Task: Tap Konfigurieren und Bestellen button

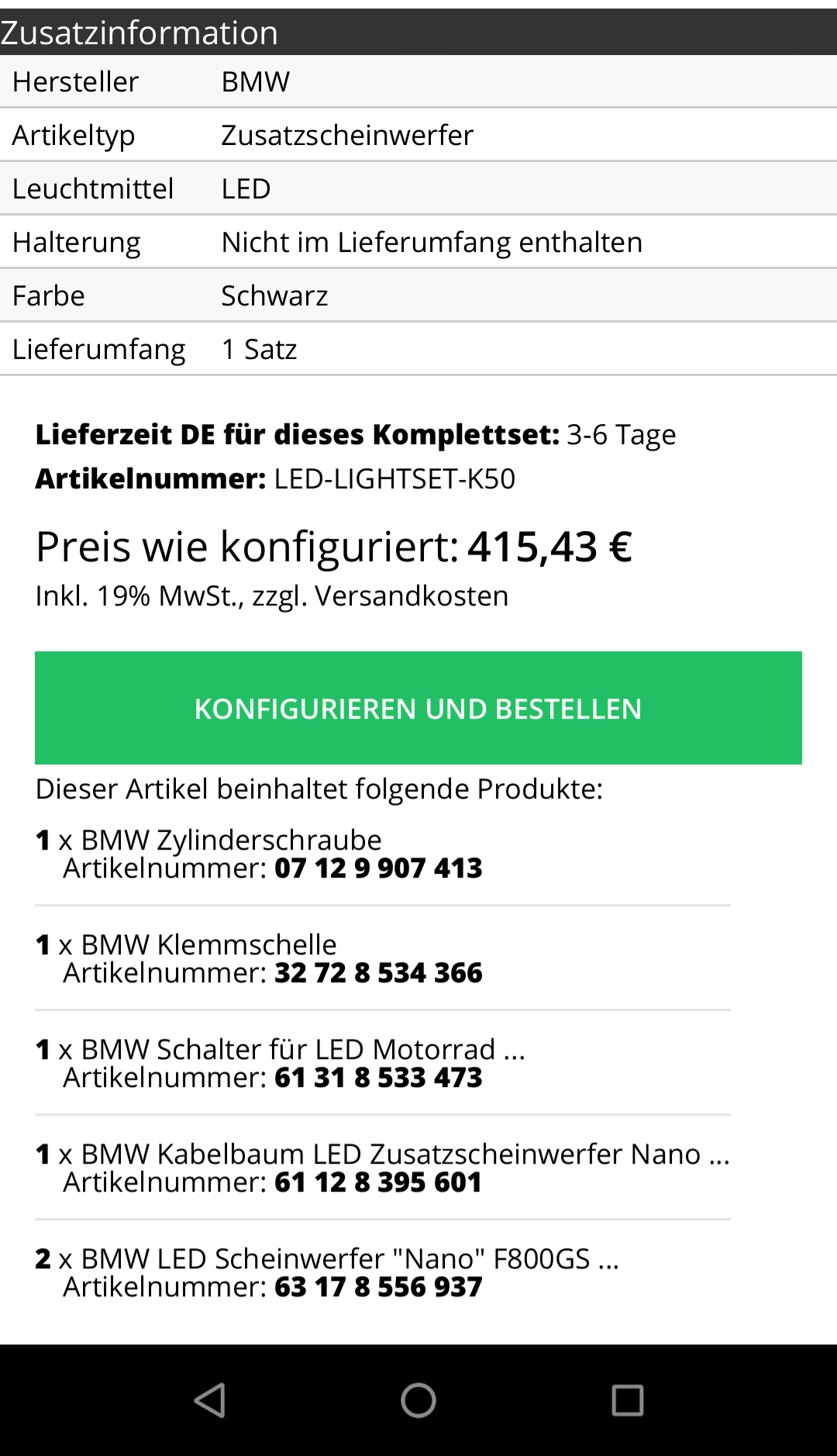Action: (418, 708)
